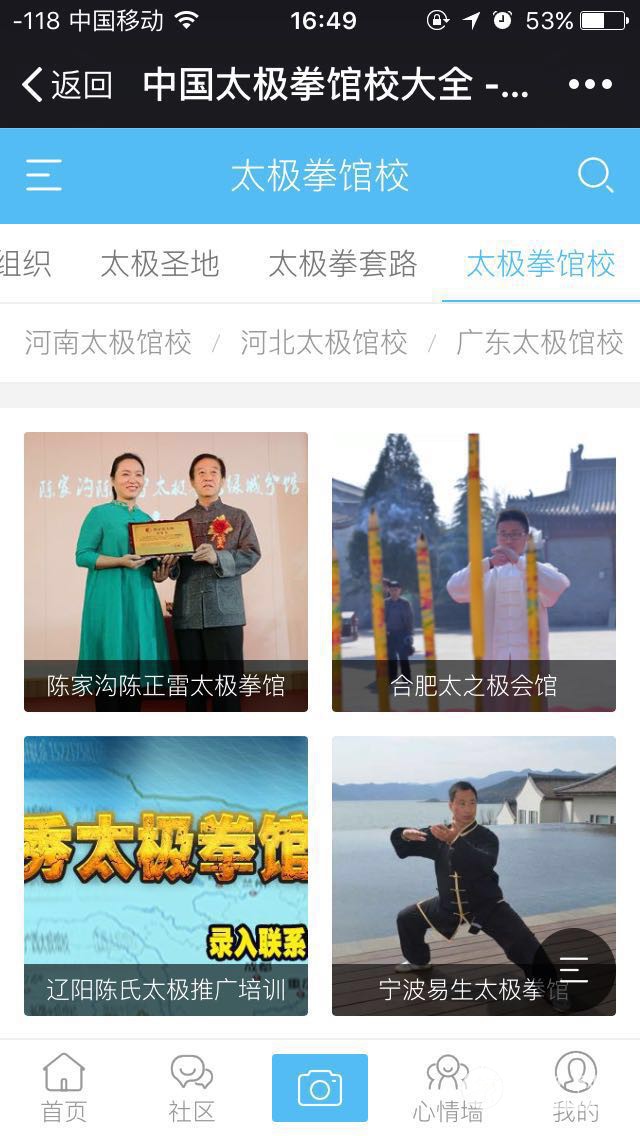The width and height of the screenshot is (640, 1136).
Task: Open the 心情墙 tab
Action: (x=448, y=1088)
